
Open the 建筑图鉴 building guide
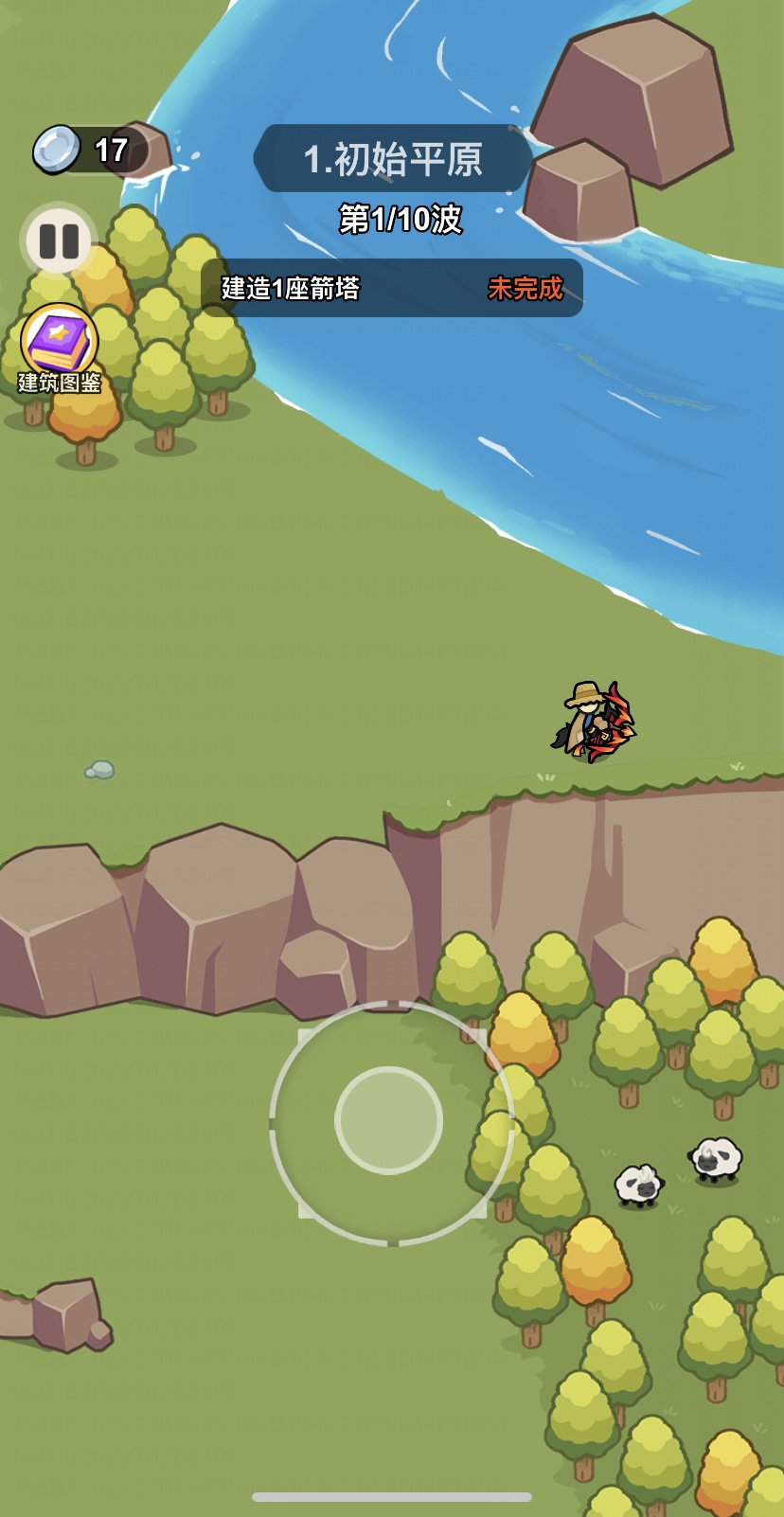[x=60, y=343]
